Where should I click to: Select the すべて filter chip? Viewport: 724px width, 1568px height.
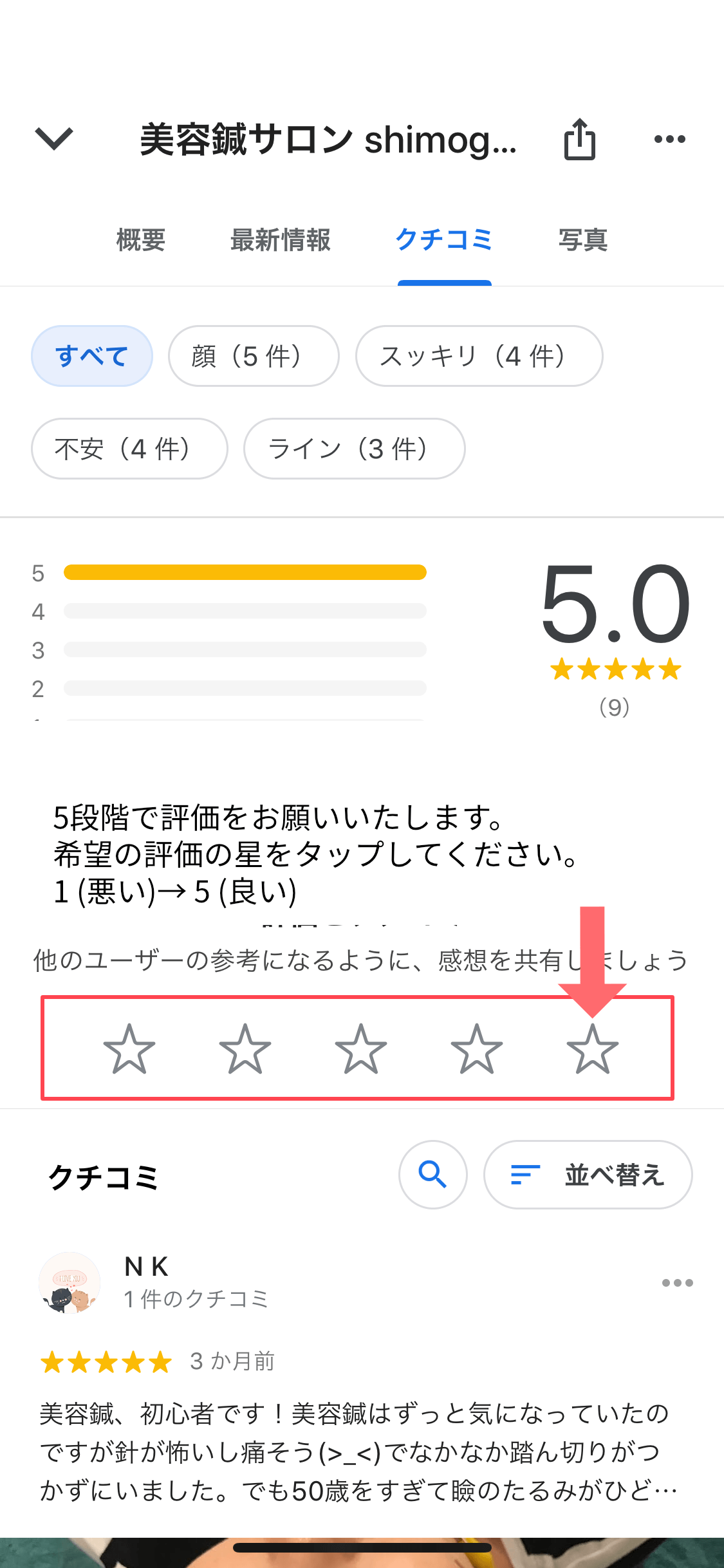pyautogui.click(x=92, y=356)
